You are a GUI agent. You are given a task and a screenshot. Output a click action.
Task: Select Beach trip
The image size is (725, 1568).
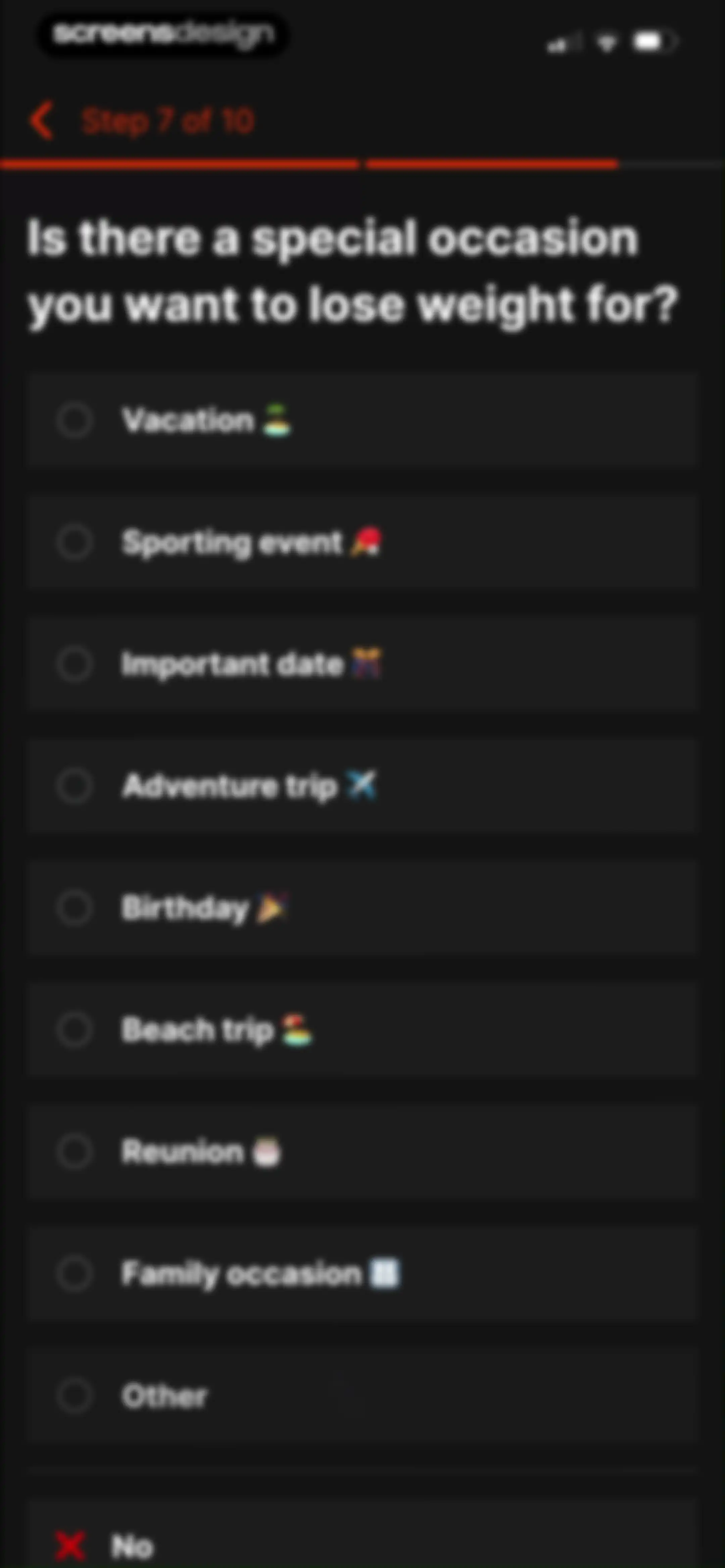[362, 1029]
